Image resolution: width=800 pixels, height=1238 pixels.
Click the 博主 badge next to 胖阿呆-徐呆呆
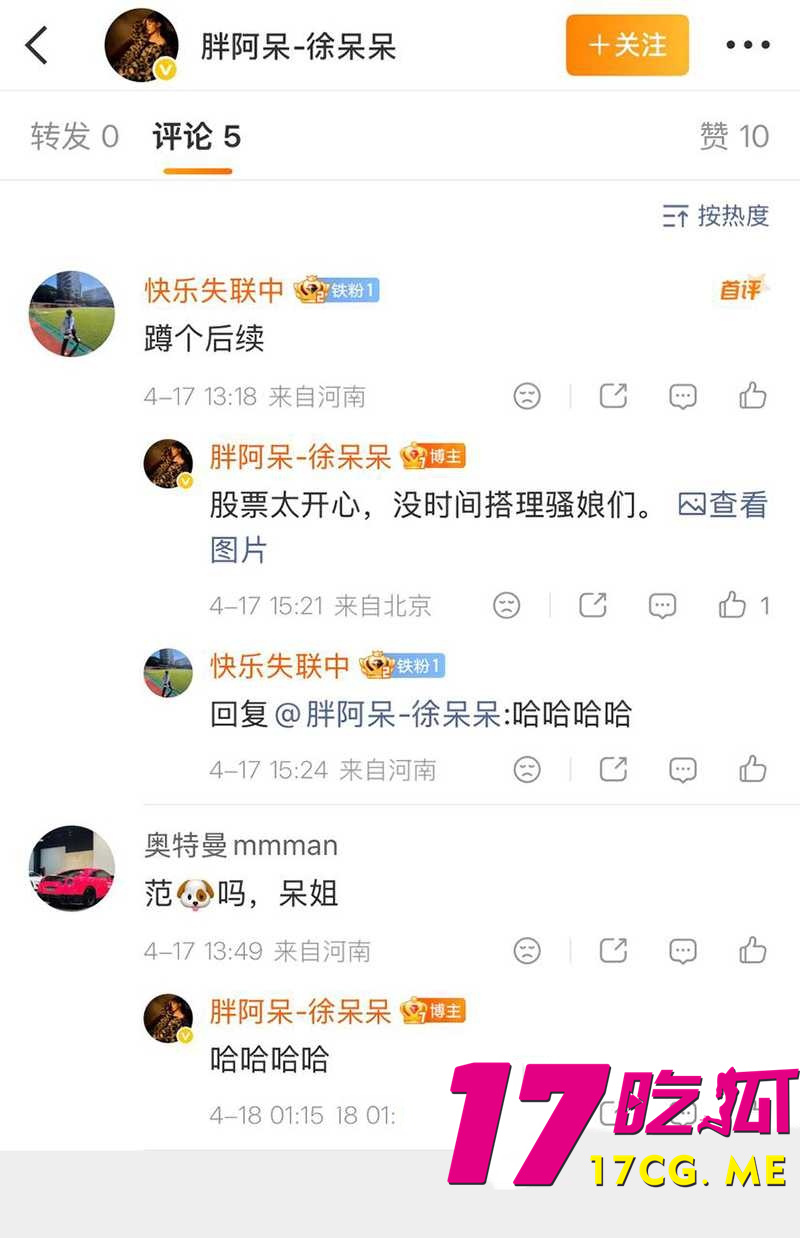point(434,455)
